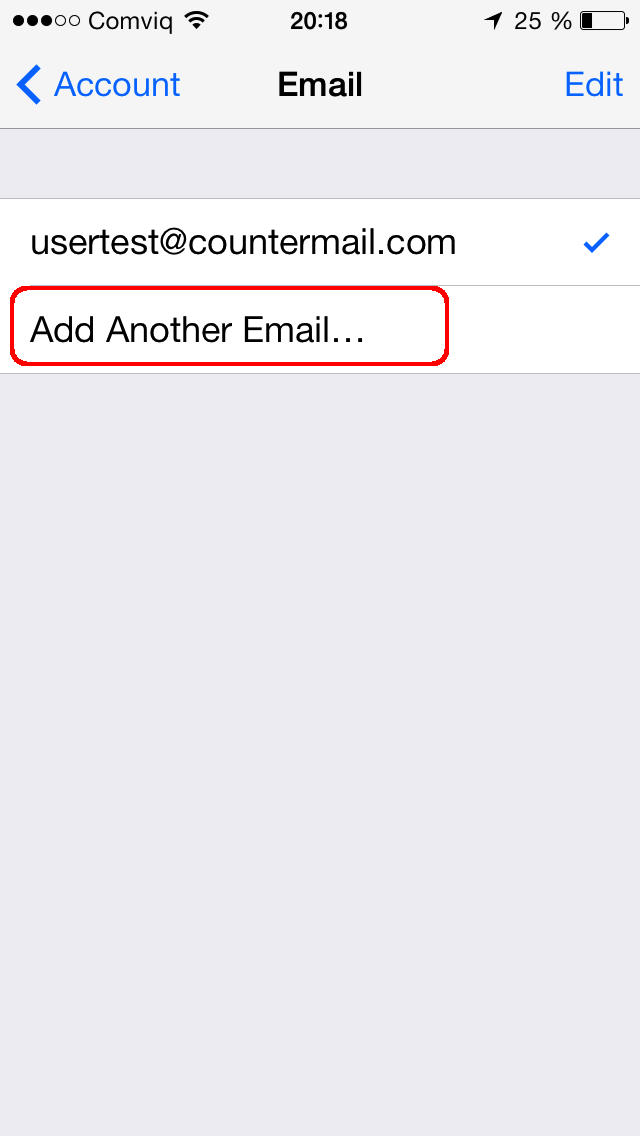Viewport: 640px width, 1136px height.
Task: Tap Edit in the top bar
Action: [594, 85]
